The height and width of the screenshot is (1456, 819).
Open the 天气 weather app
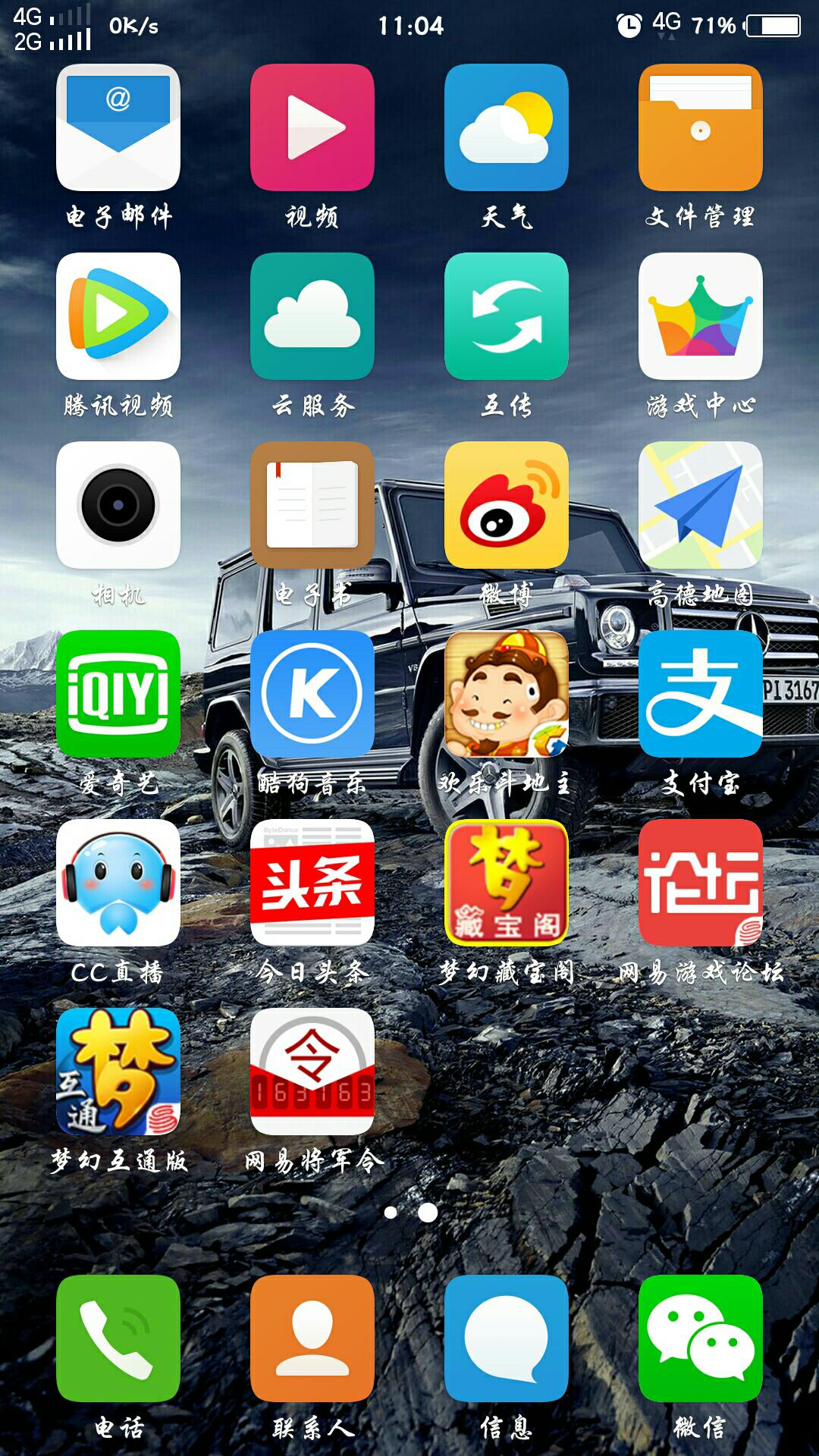(507, 127)
